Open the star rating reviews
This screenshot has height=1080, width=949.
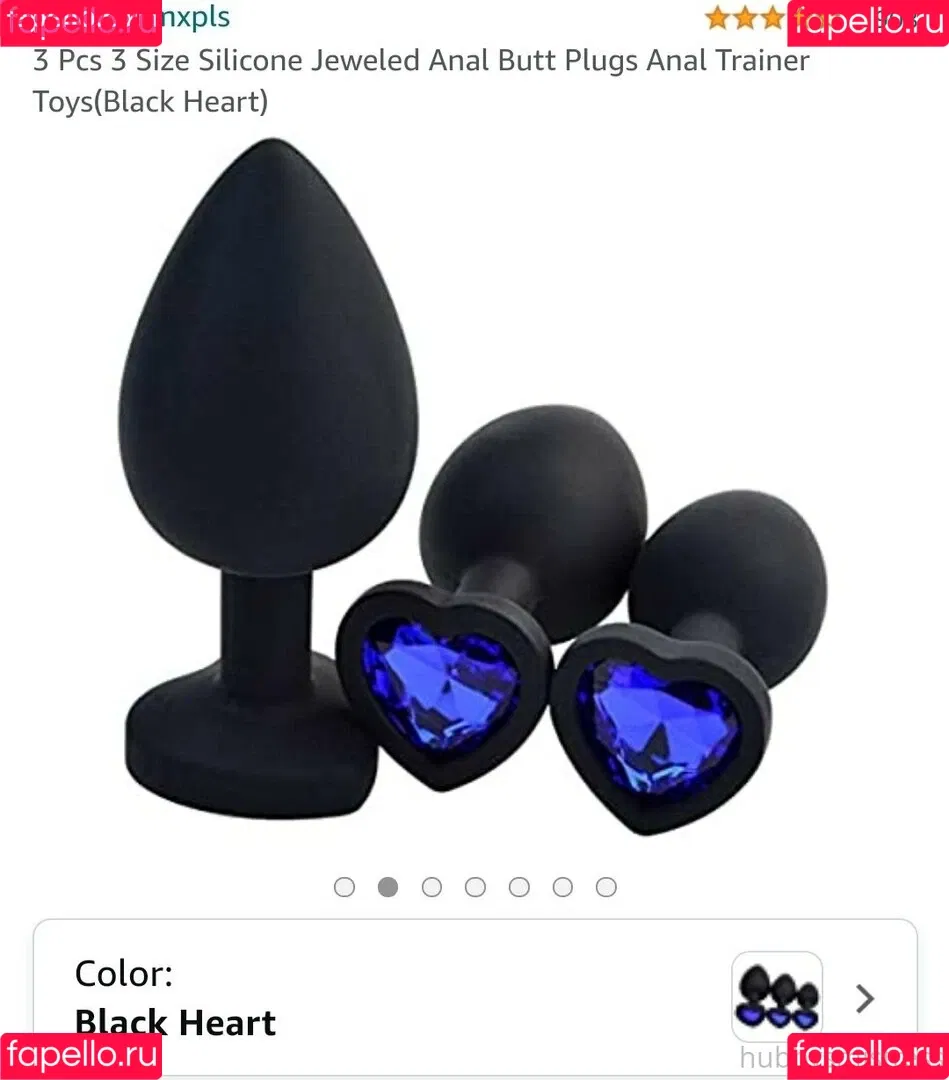(x=745, y=17)
